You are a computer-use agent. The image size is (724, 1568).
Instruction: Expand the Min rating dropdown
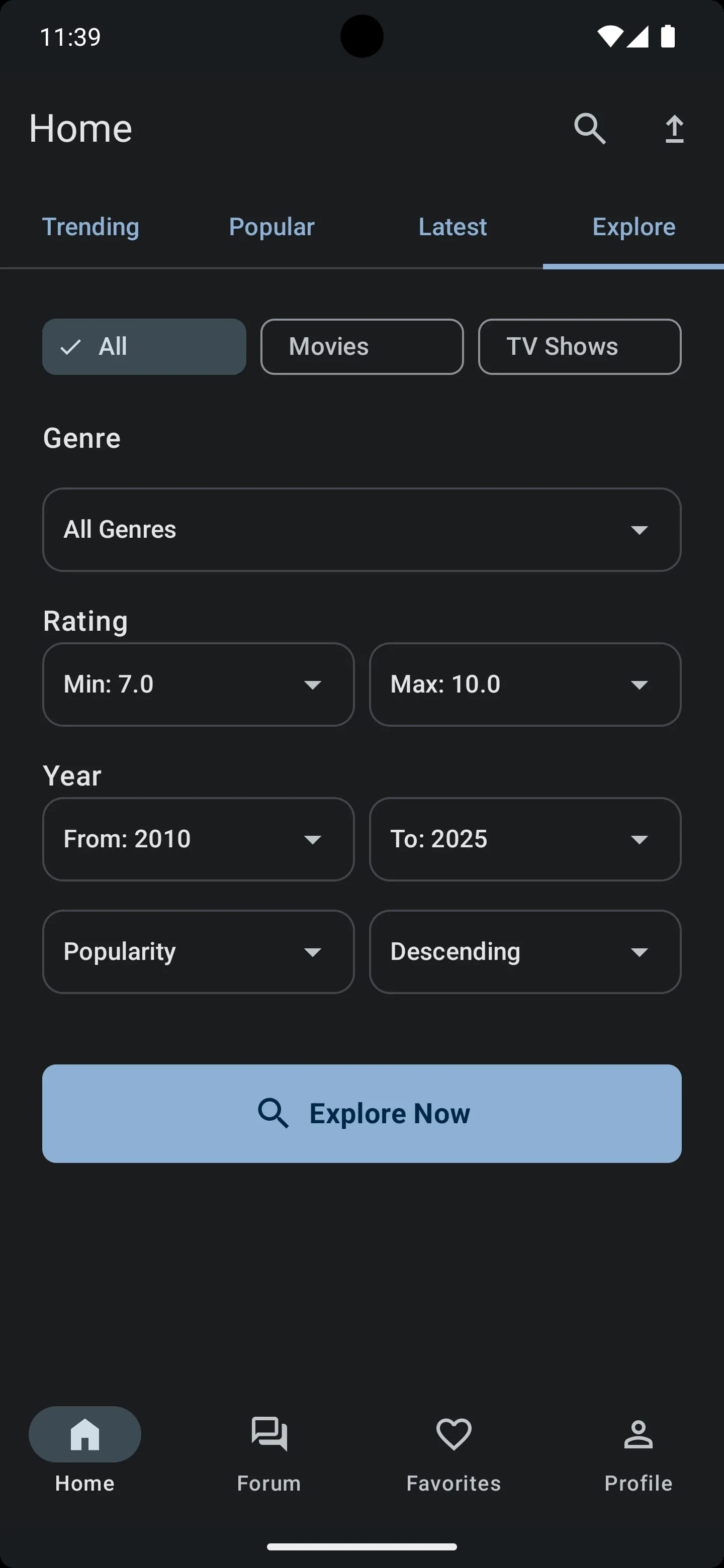198,684
